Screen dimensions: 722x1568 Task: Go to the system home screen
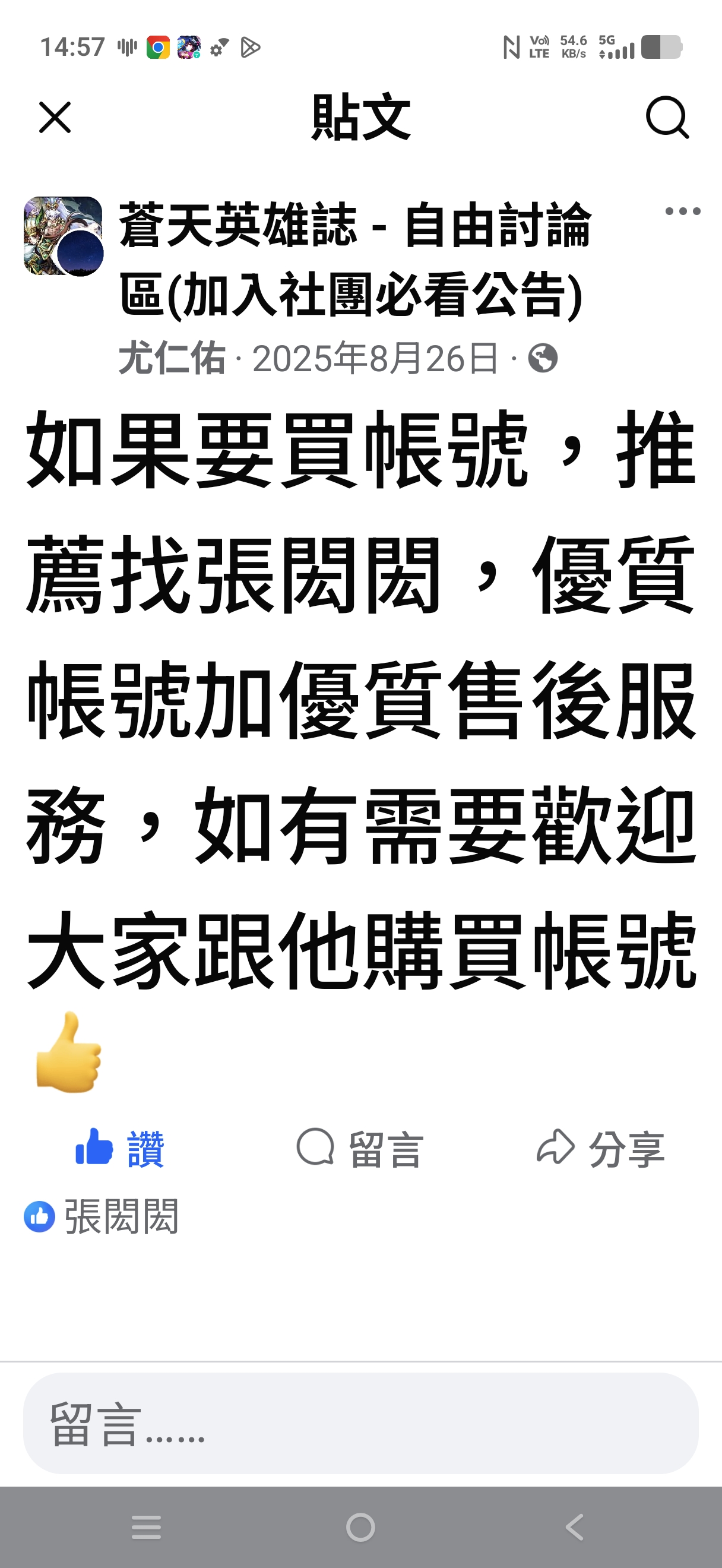click(360, 1527)
